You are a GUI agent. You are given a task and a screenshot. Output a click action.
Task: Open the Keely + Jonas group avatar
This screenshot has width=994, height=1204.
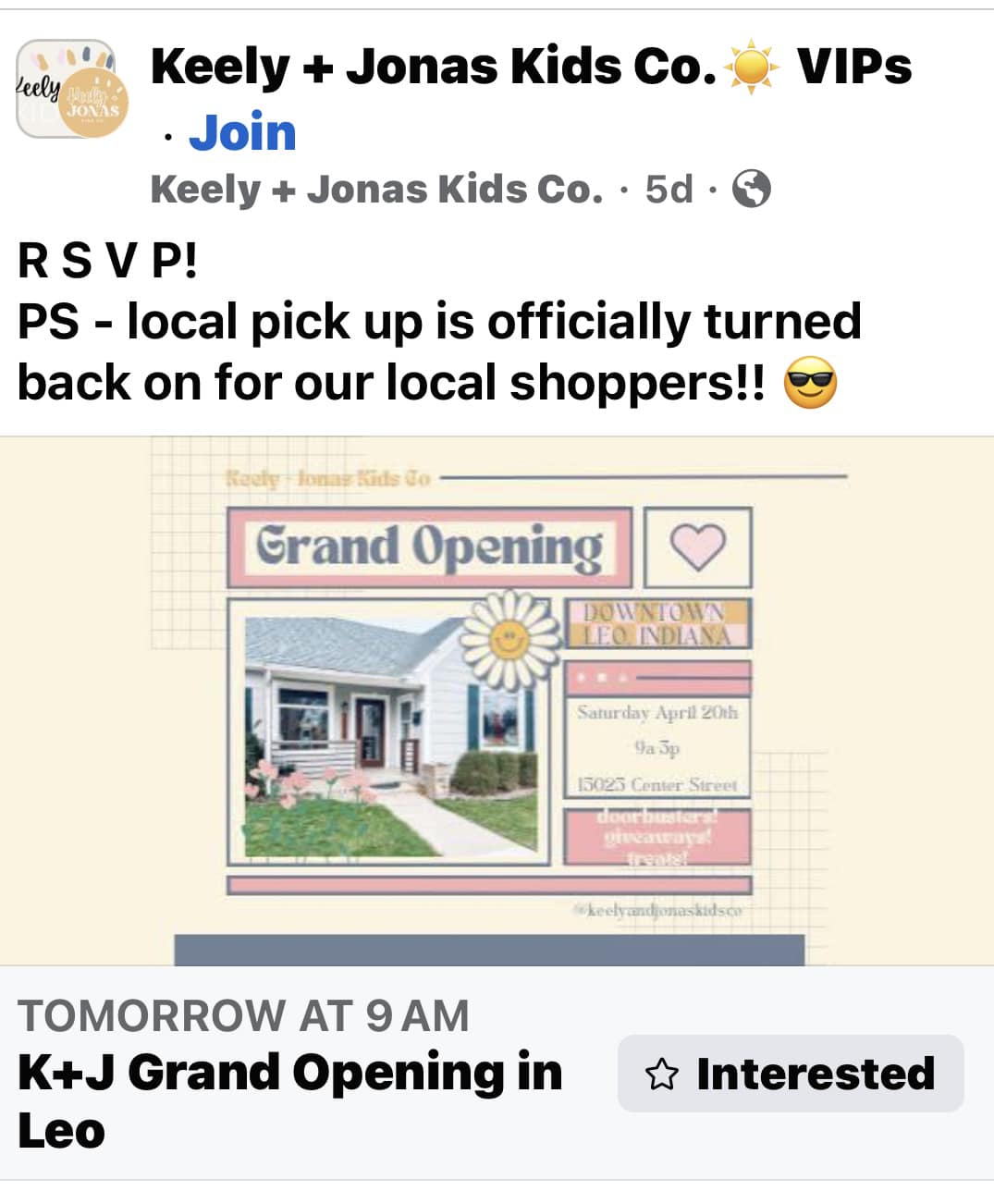[72, 90]
